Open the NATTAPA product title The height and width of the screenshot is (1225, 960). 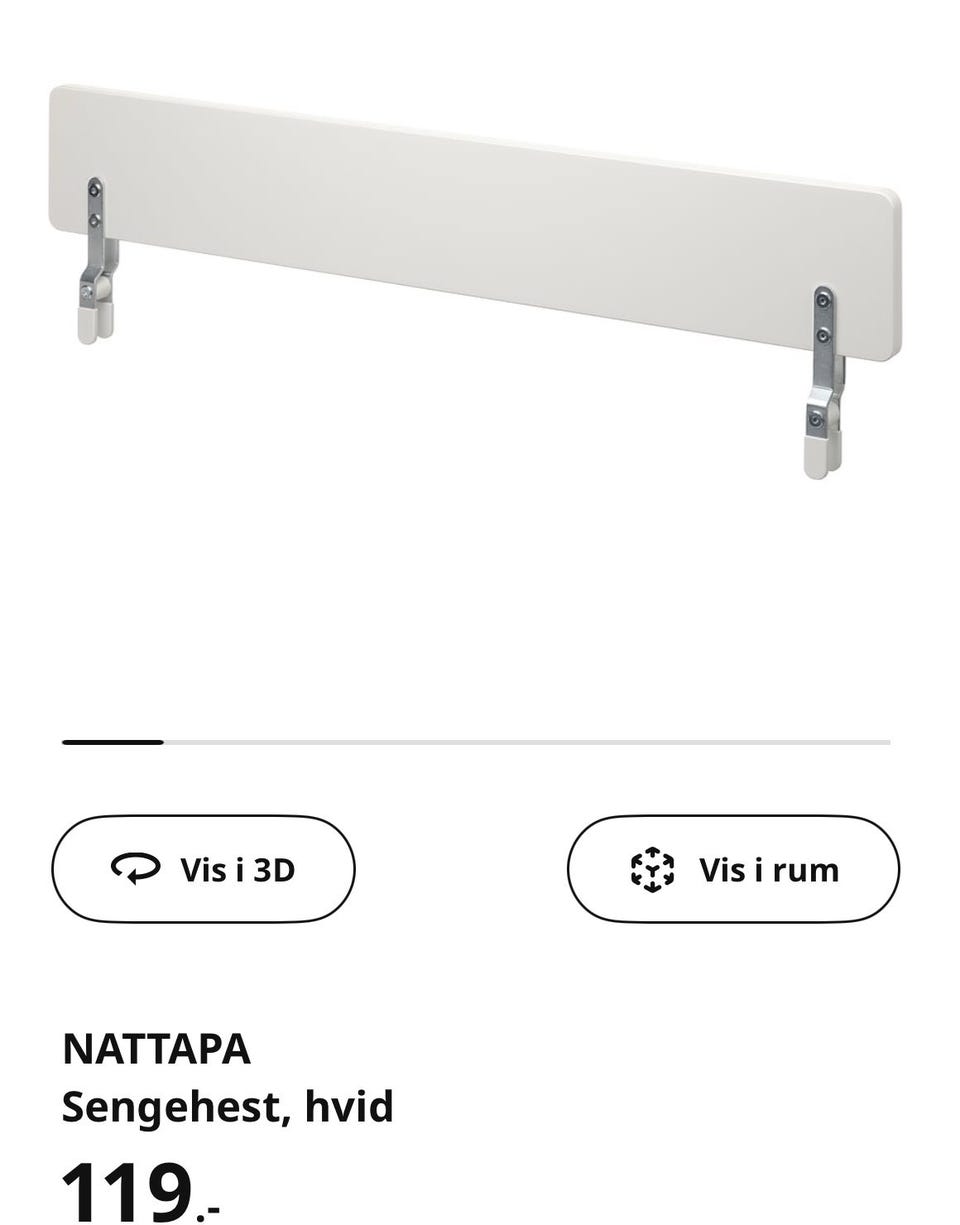(156, 1049)
